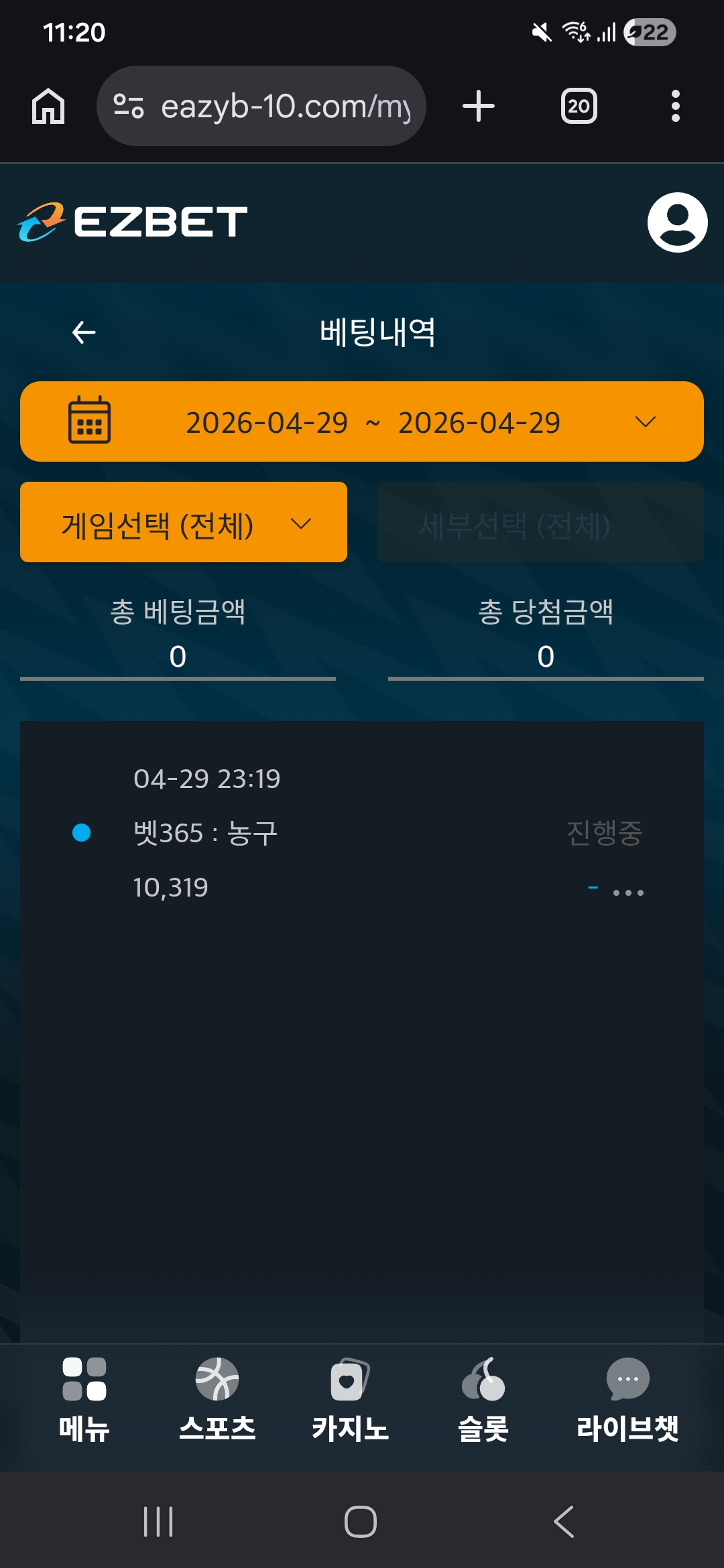
Task: Open more options for the 벳365 농구 bet
Action: coord(628,893)
